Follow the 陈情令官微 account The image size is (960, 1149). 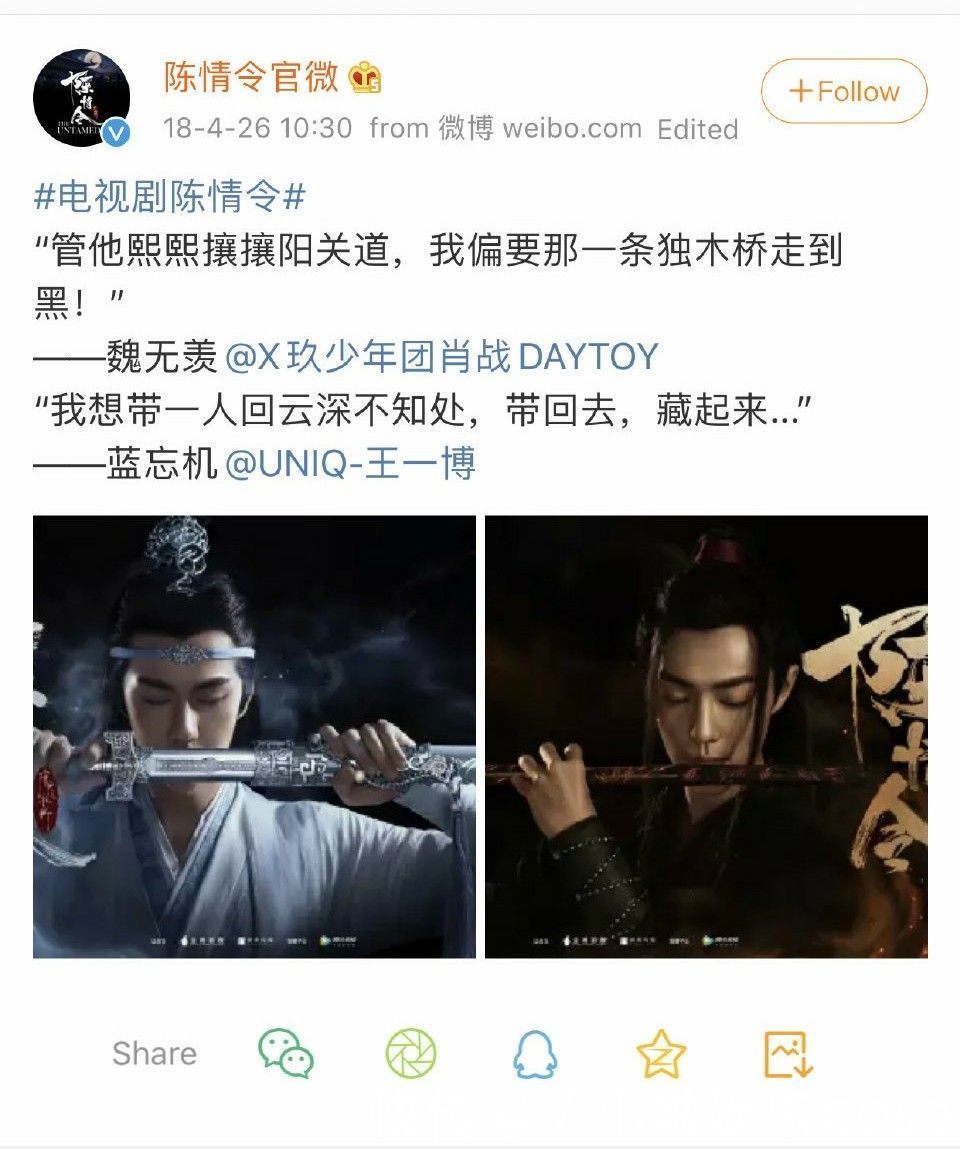(x=843, y=91)
